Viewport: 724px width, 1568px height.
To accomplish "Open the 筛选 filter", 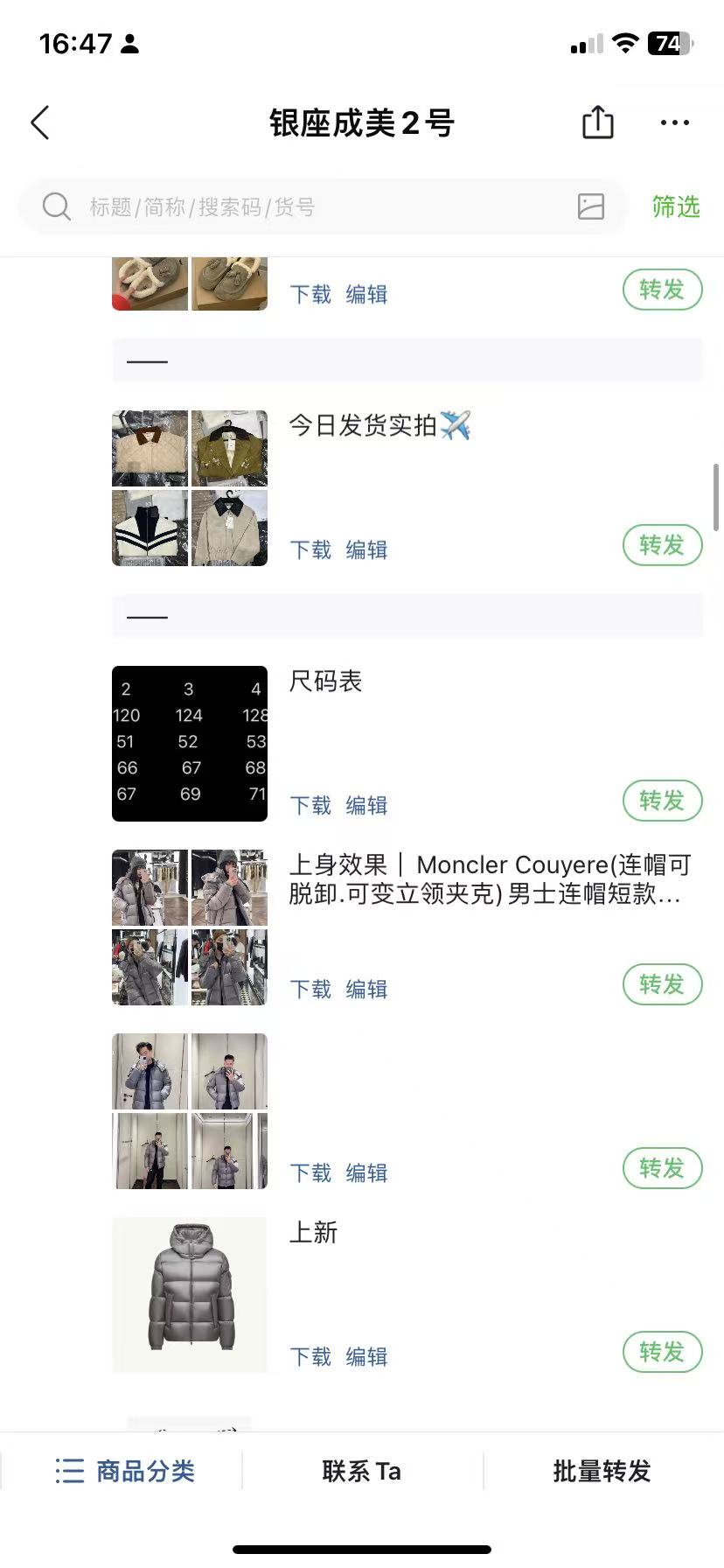I will click(x=676, y=207).
